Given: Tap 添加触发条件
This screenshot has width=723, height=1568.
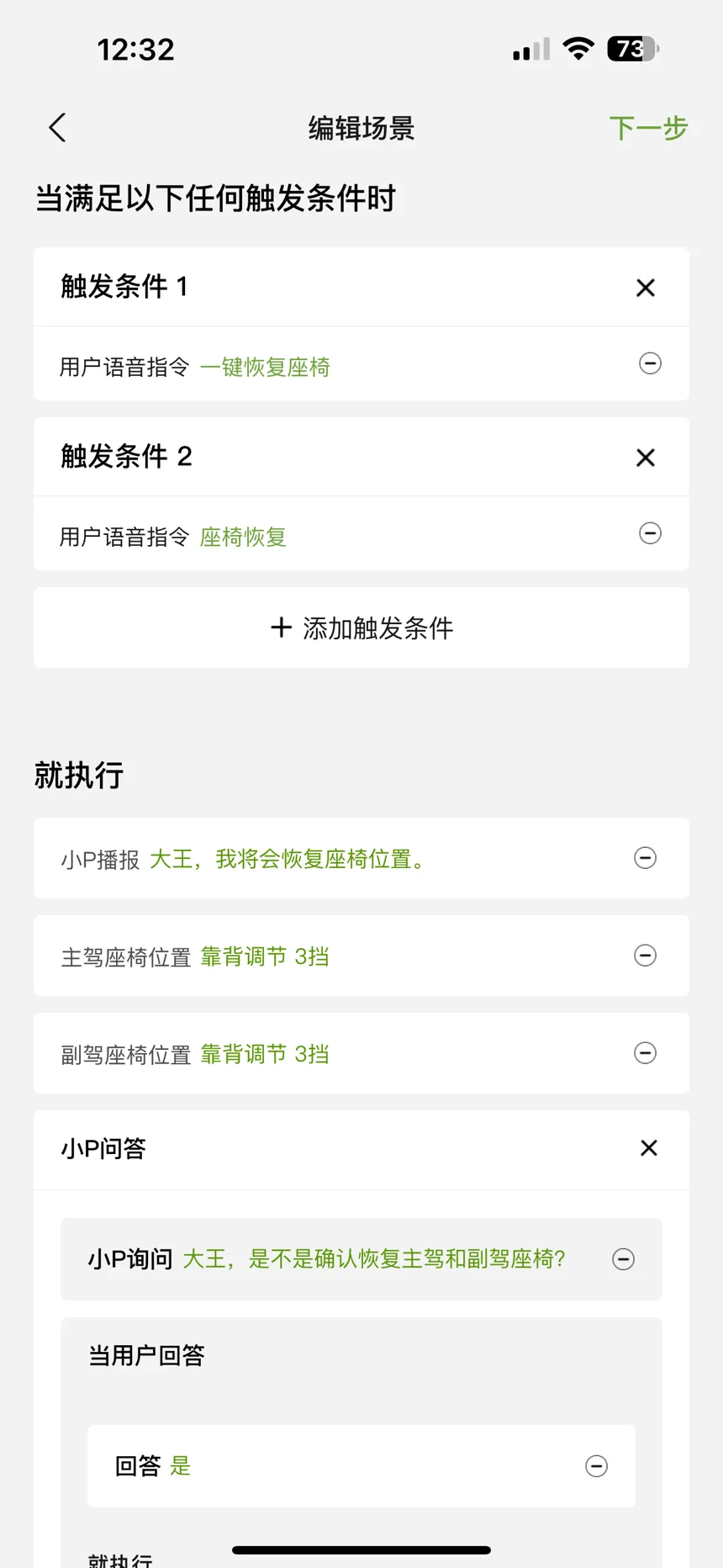Looking at the screenshot, I should pos(361,628).
